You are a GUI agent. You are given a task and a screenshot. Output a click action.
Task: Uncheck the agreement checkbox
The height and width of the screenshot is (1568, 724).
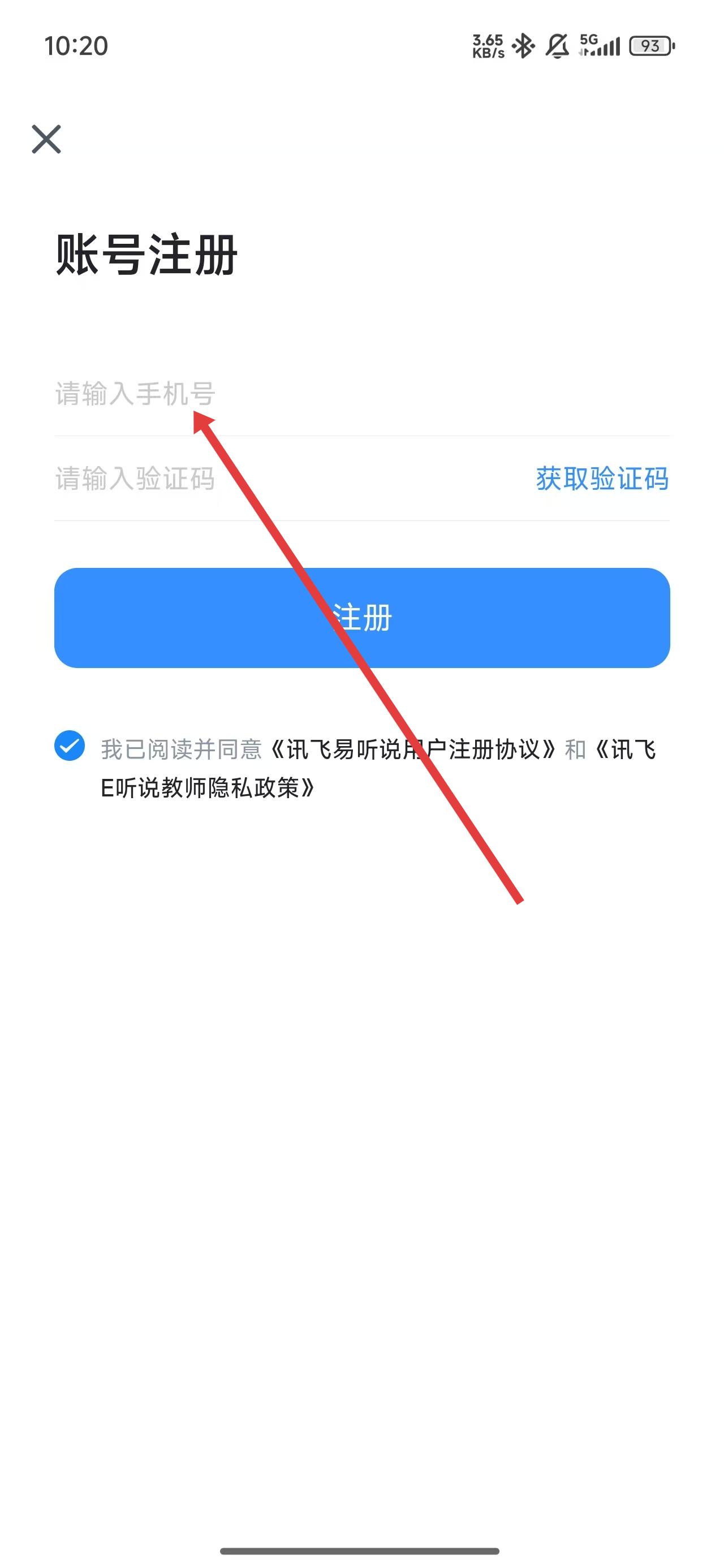point(70,746)
